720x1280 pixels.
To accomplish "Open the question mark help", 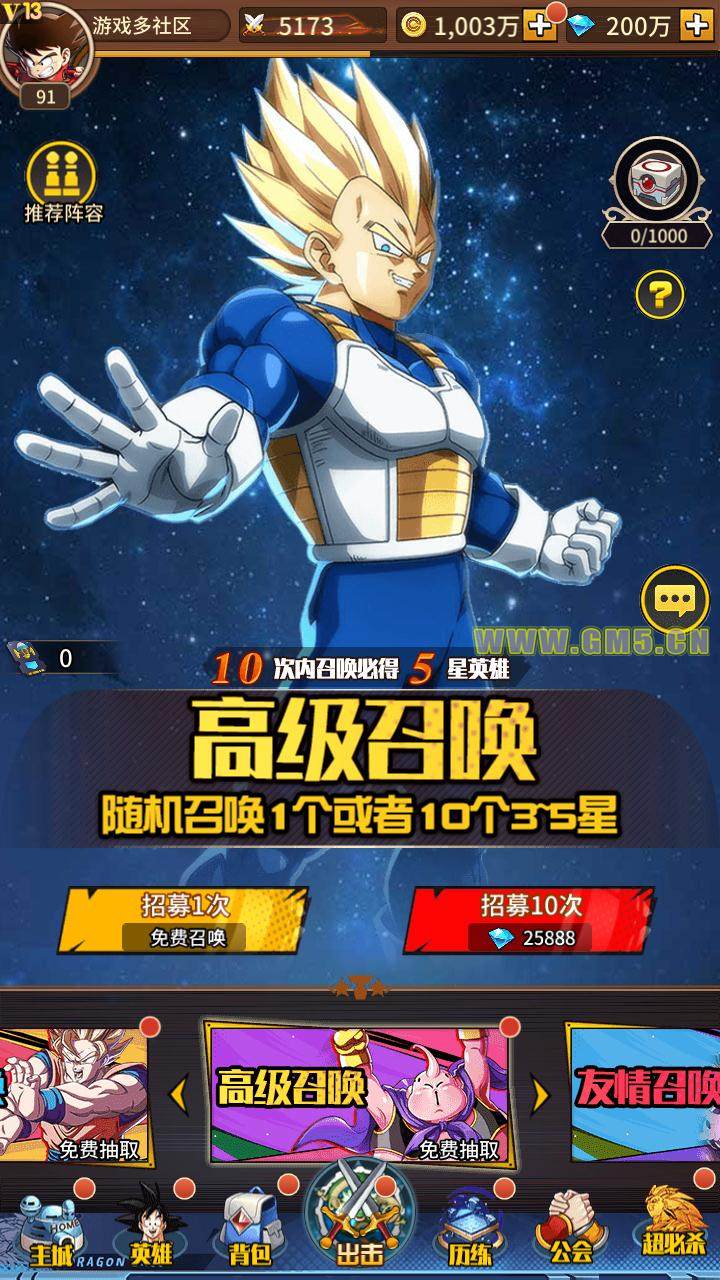I will click(660, 294).
